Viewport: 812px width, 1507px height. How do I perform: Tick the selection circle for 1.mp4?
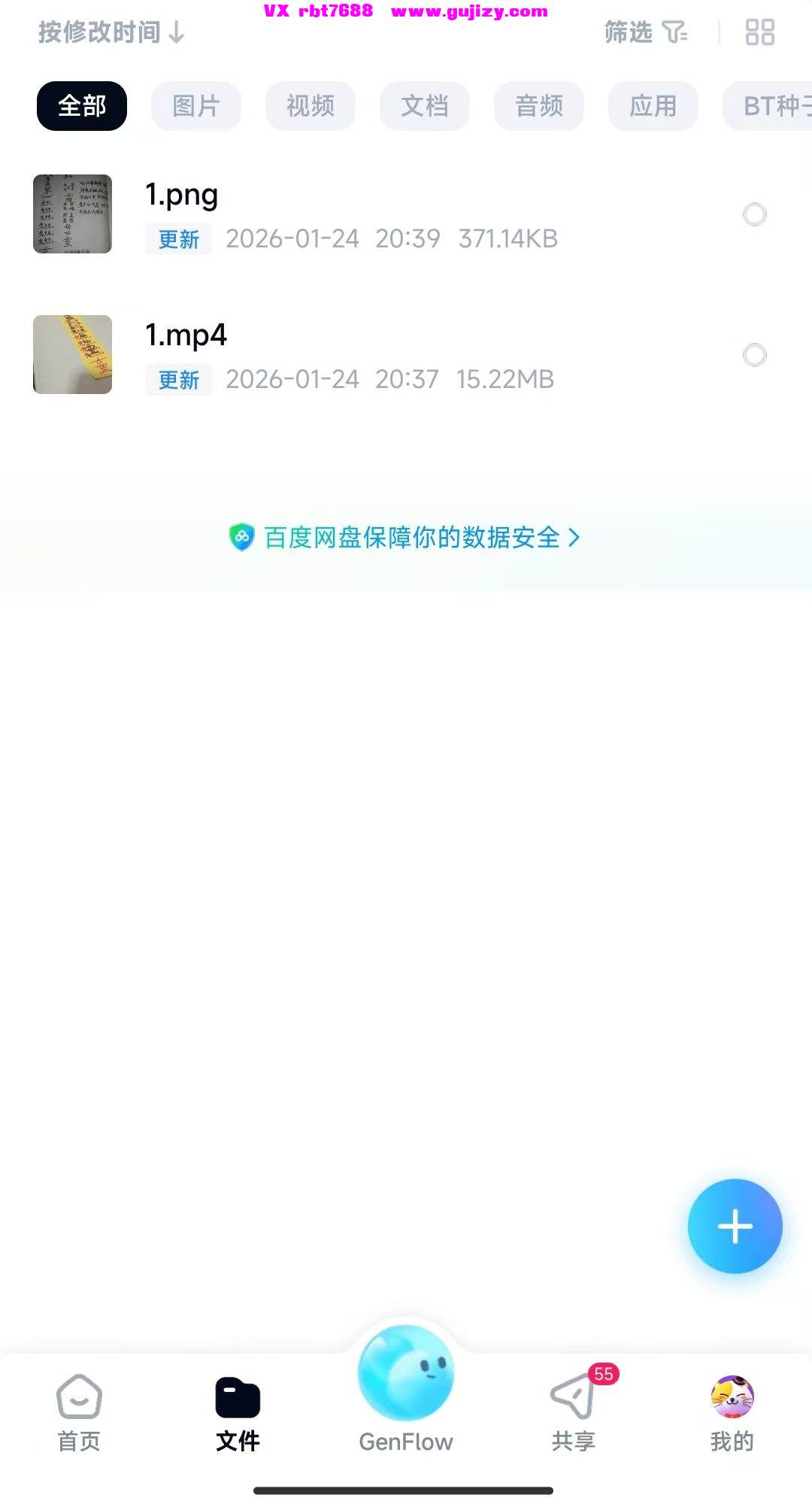[x=755, y=355]
